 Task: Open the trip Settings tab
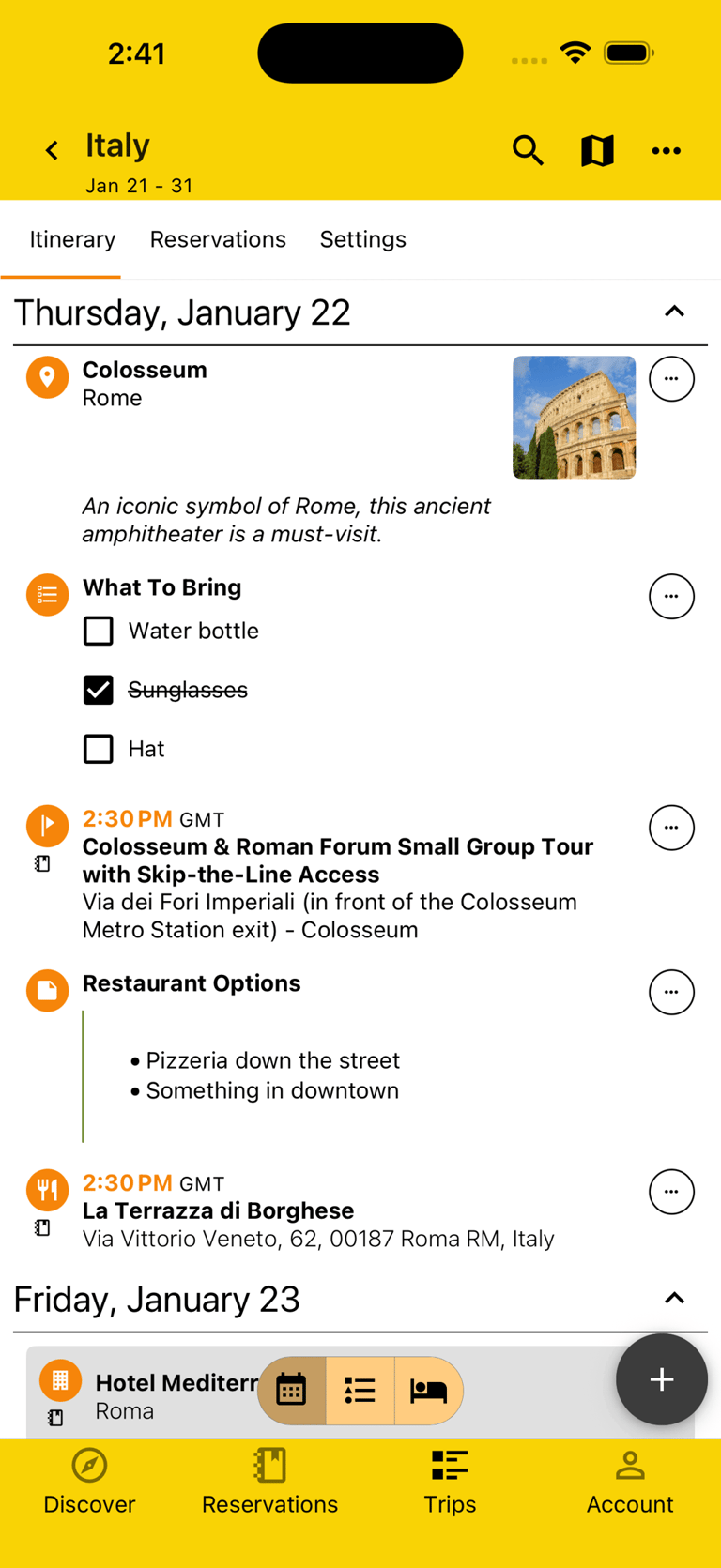[x=363, y=239]
